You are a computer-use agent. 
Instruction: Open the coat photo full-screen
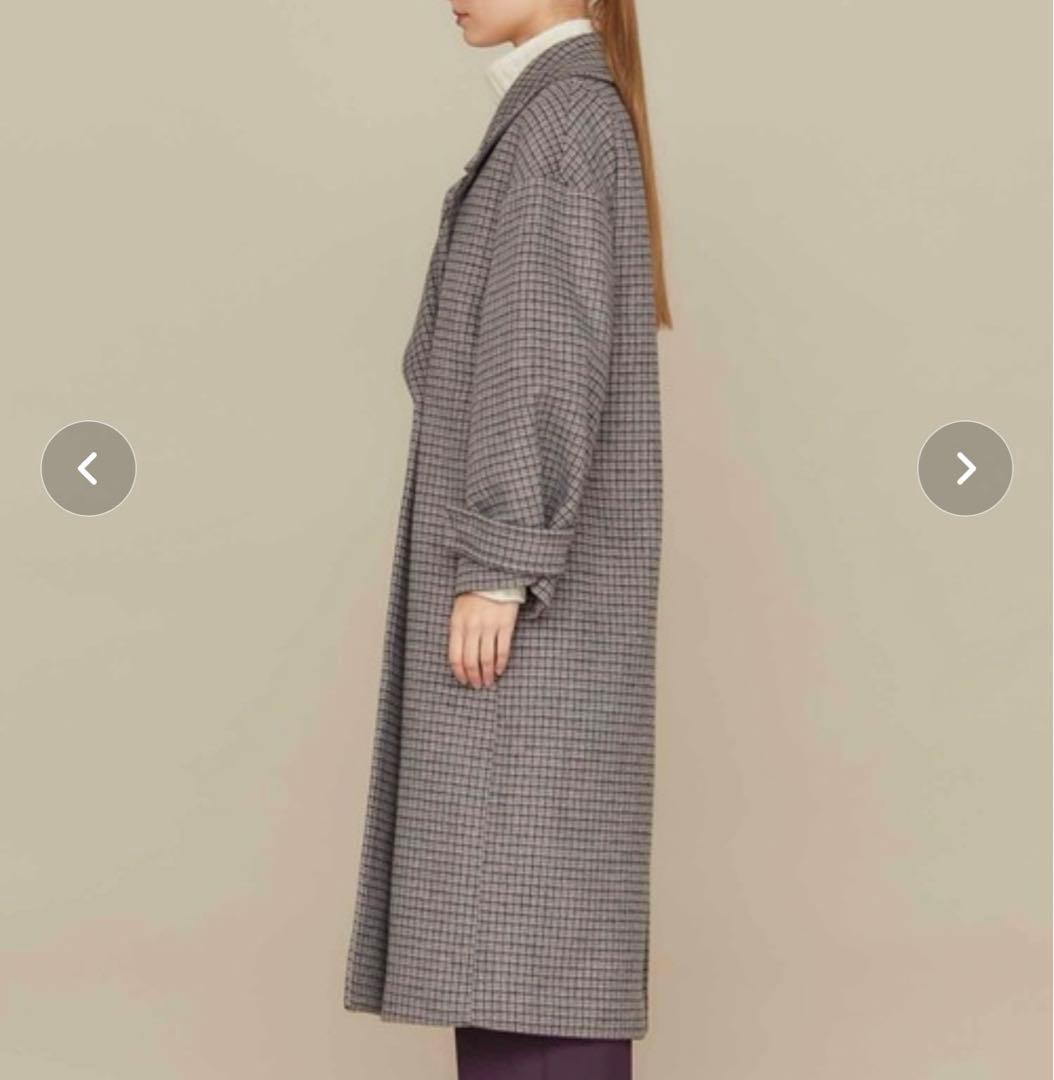527,540
